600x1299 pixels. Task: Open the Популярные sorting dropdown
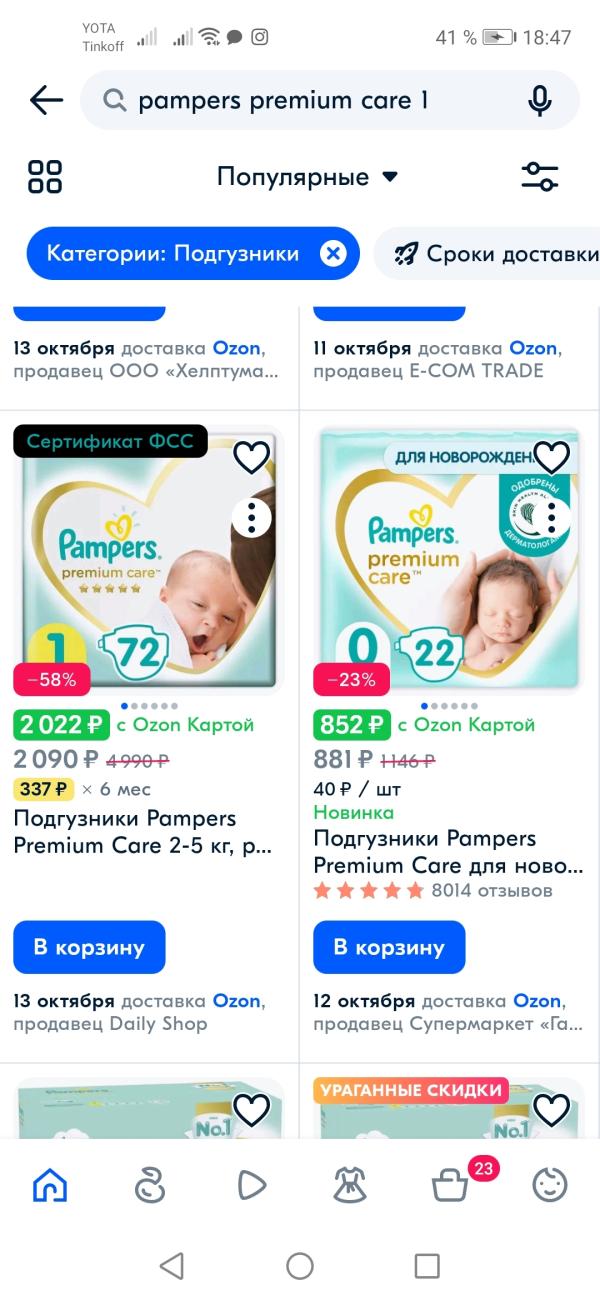click(308, 177)
